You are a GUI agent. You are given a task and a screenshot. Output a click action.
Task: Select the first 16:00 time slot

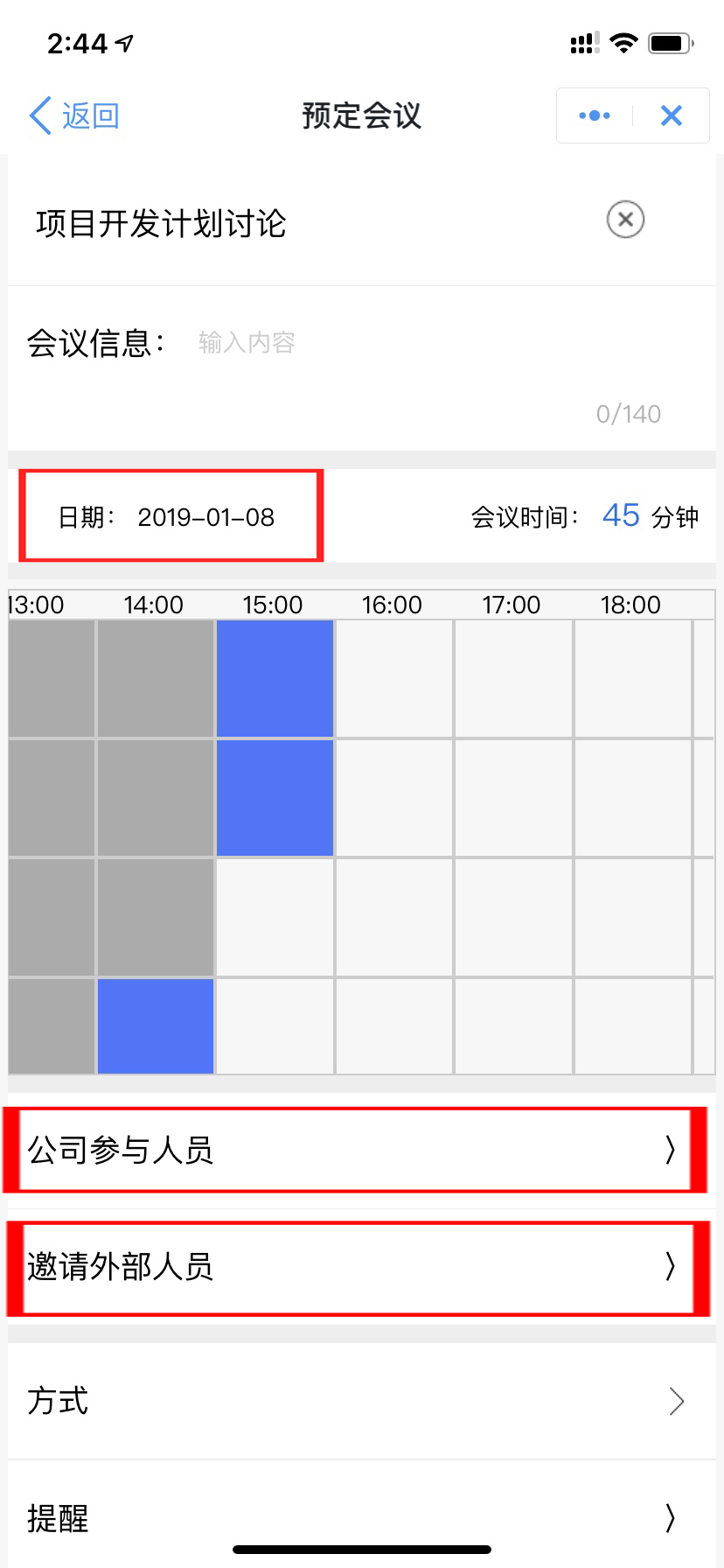click(x=394, y=678)
